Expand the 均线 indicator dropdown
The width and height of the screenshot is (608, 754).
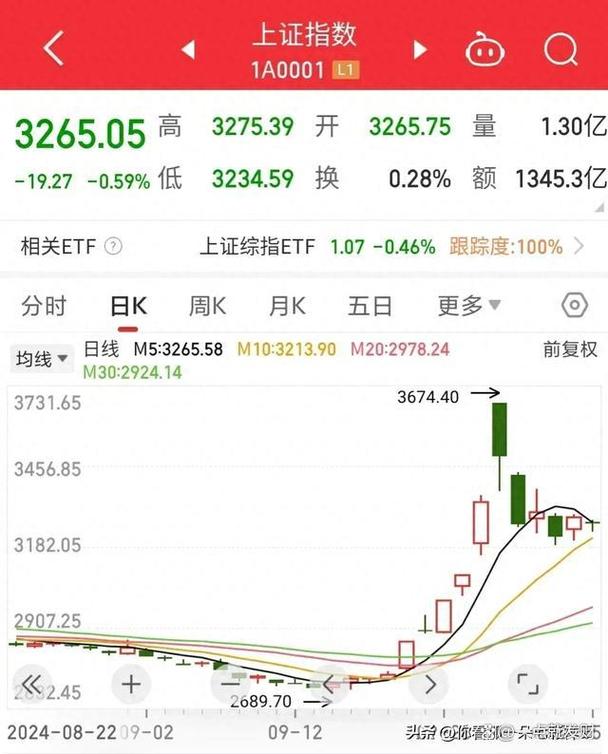tap(41, 358)
